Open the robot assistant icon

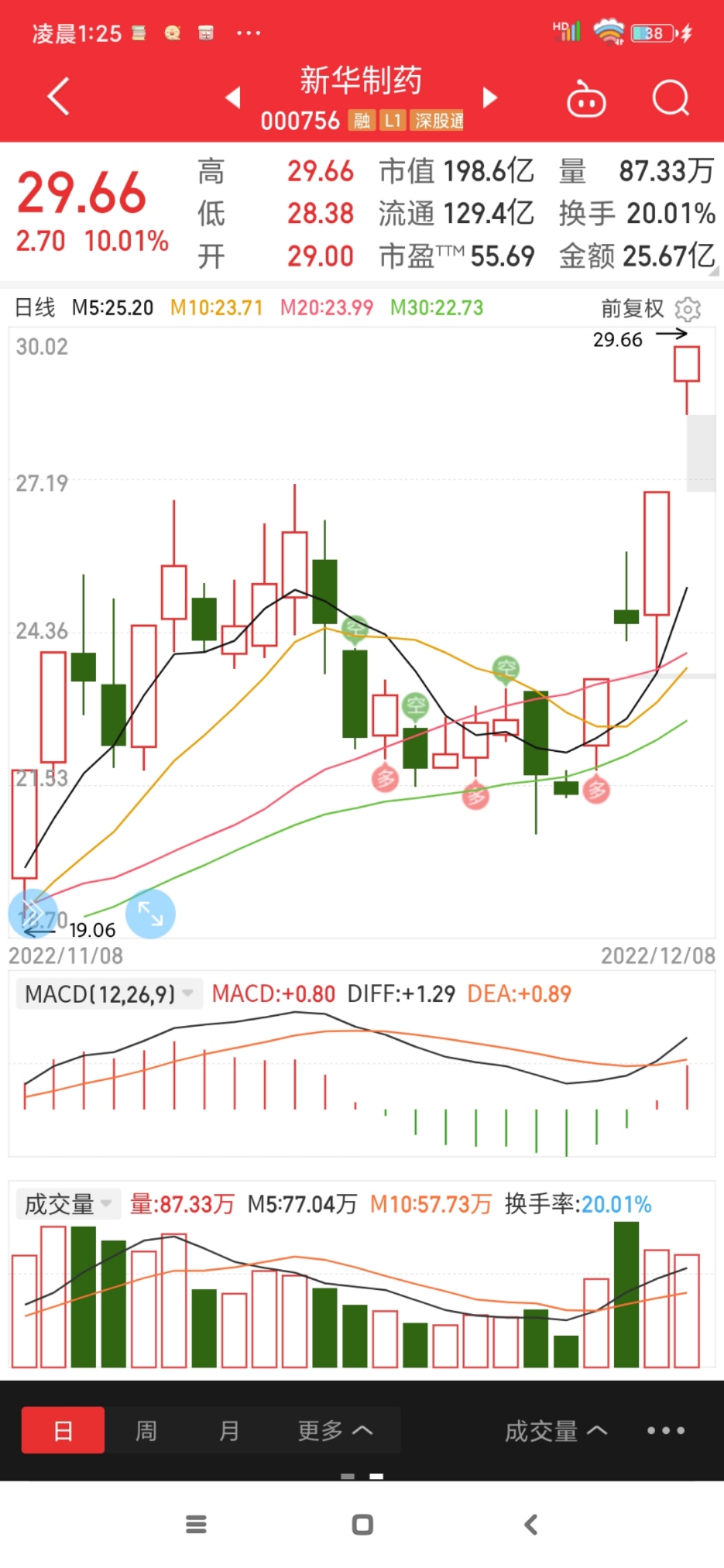(587, 99)
